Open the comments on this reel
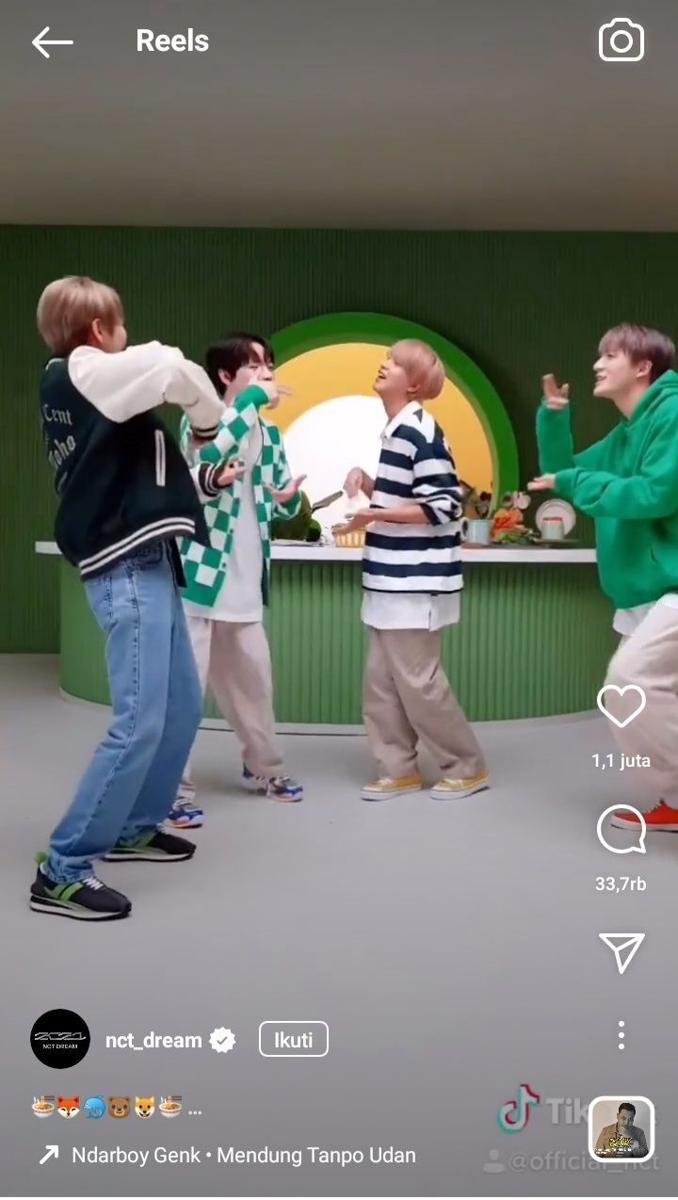Image resolution: width=678 pixels, height=1200 pixels. 621,830
